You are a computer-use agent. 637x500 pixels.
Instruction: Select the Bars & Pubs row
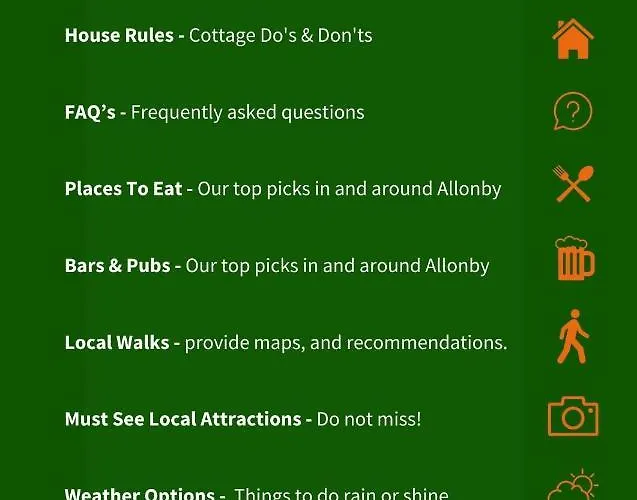pyautogui.click(x=276, y=266)
